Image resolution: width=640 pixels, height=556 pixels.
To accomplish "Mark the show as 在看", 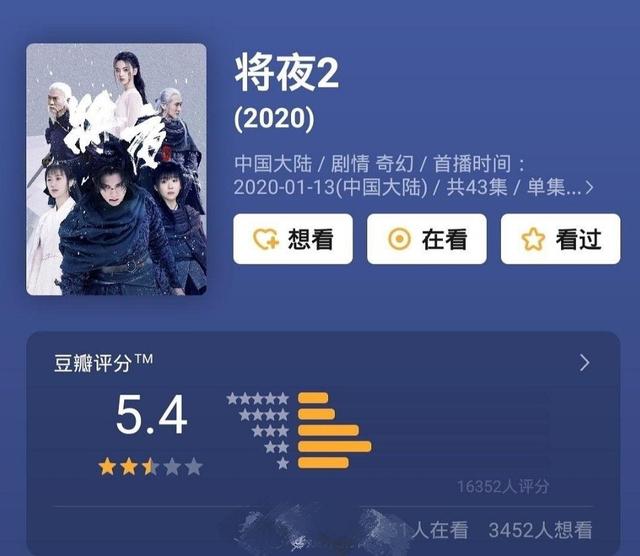I will [x=426, y=239].
